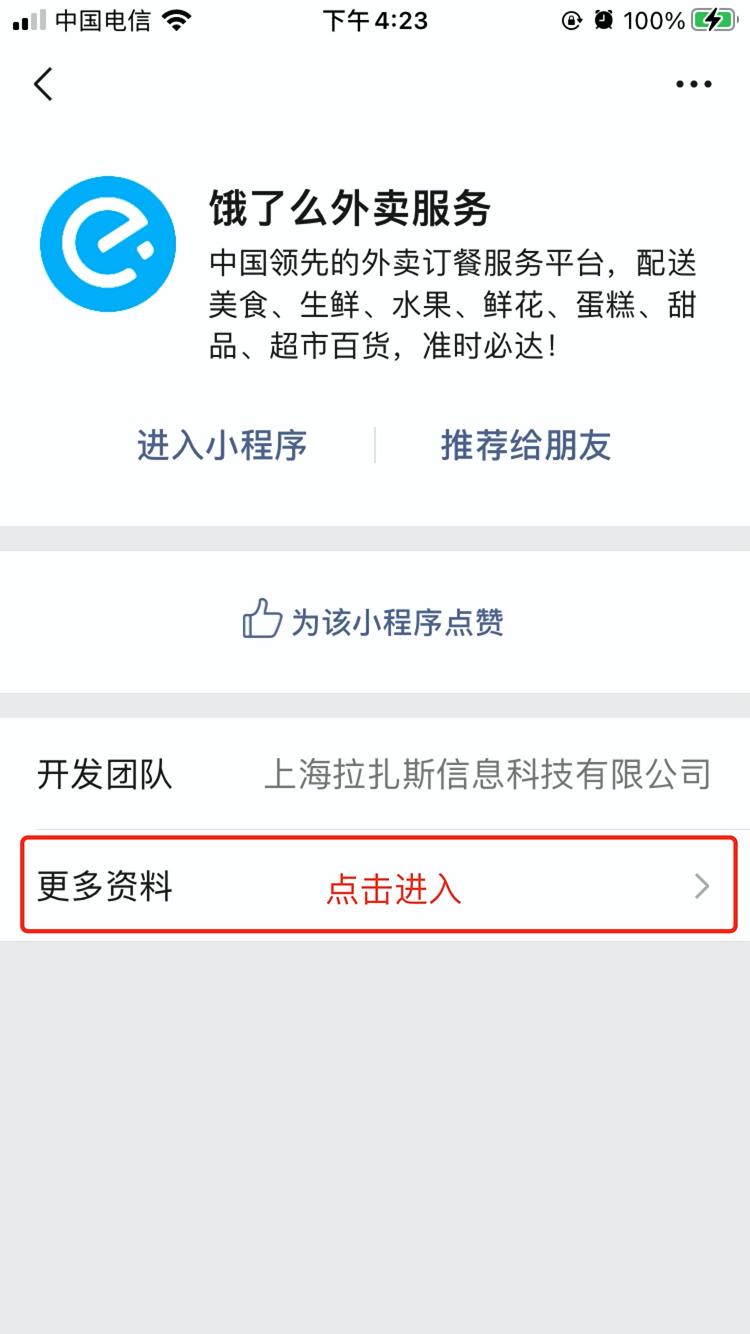Tap 推荐给朋友 to recommend to friends
This screenshot has height=1334, width=750.
[526, 445]
